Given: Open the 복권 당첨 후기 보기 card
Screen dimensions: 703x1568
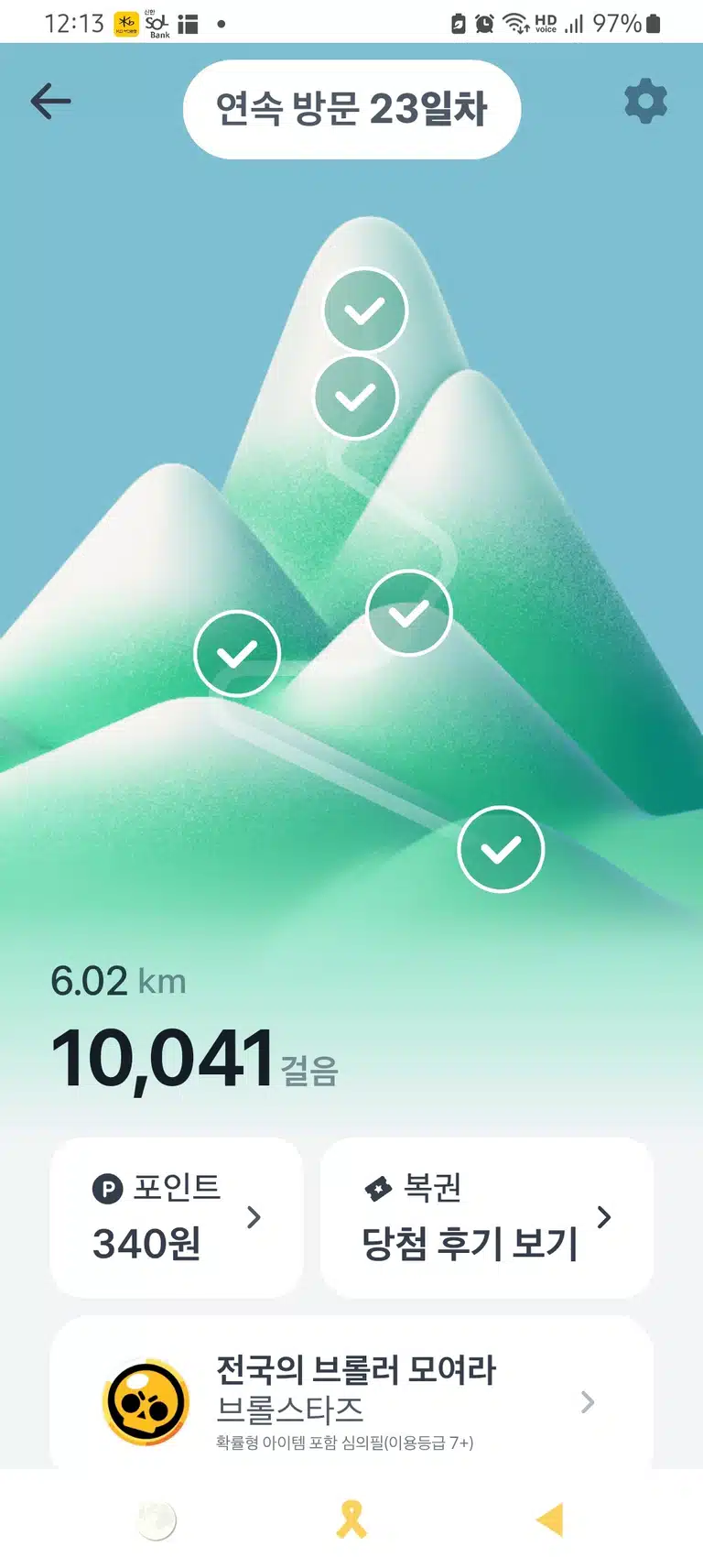Looking at the screenshot, I should [487, 1217].
